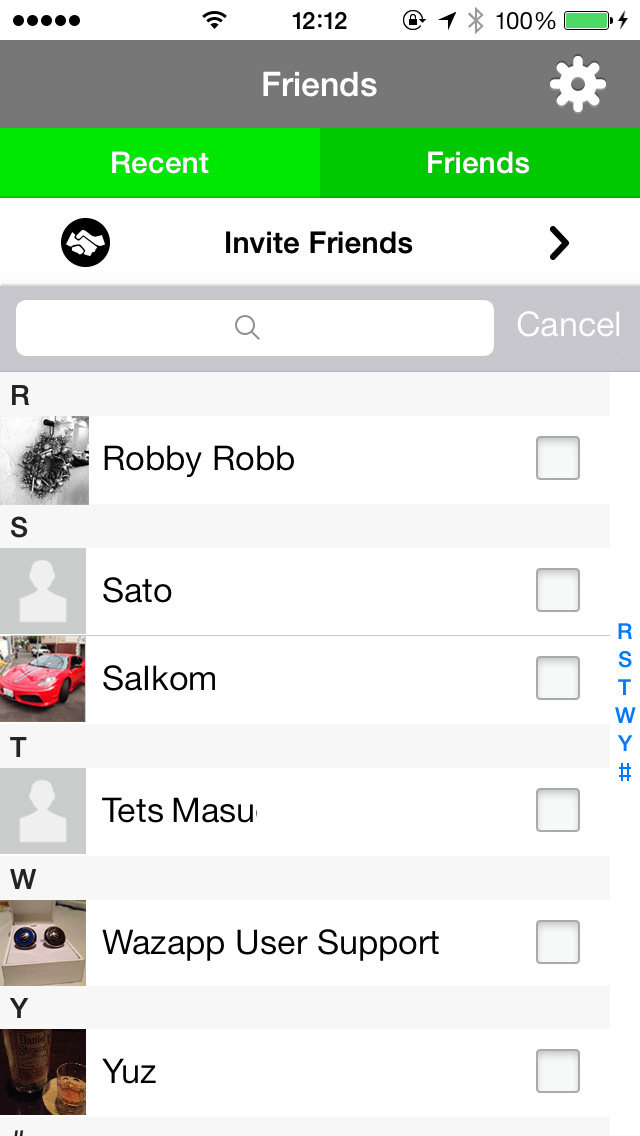
Task: Select the Friends tab
Action: click(479, 162)
